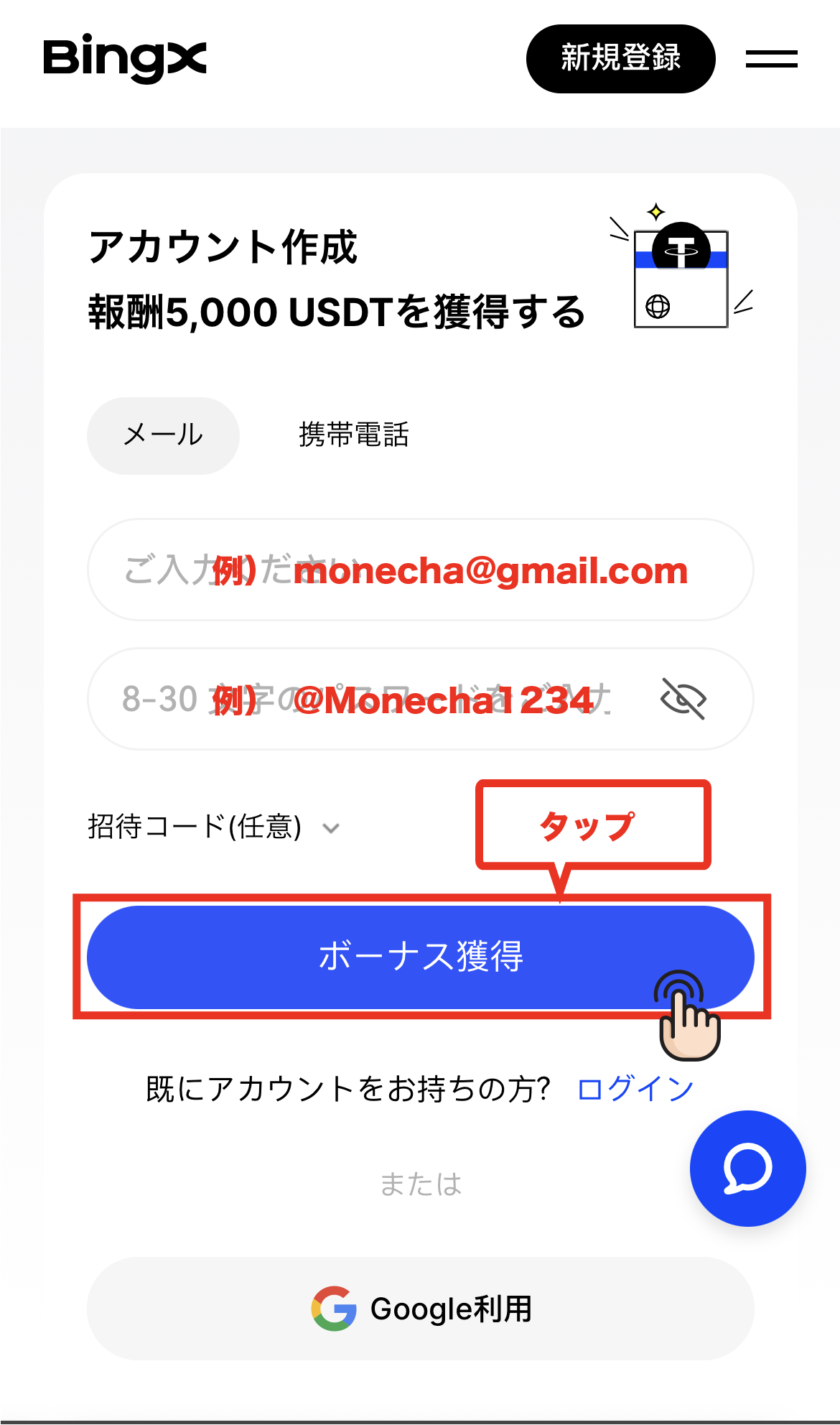Viewport: 840px width, 1425px height.
Task: Focus the email address input field
Action: [x=420, y=570]
